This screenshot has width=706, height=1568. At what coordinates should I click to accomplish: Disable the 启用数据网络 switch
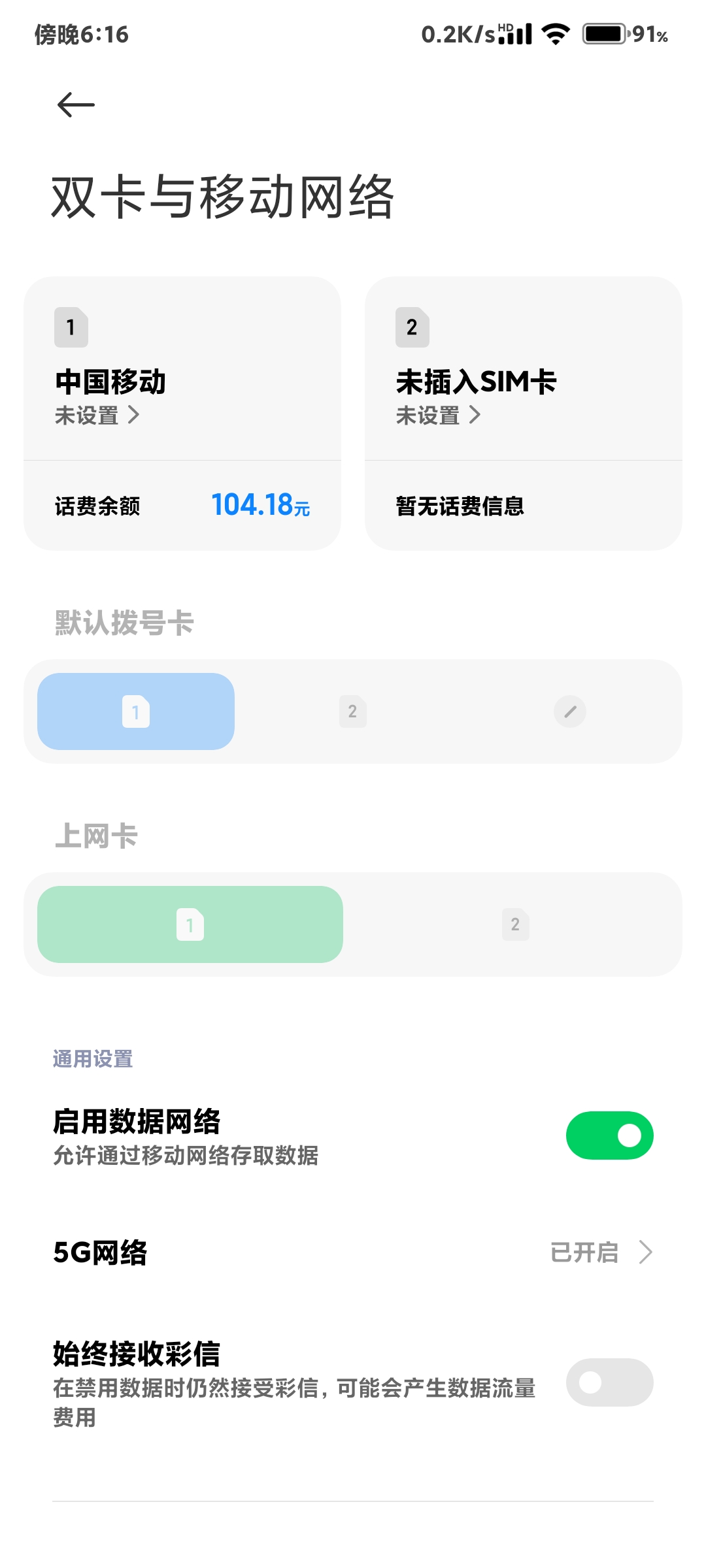tap(609, 1135)
